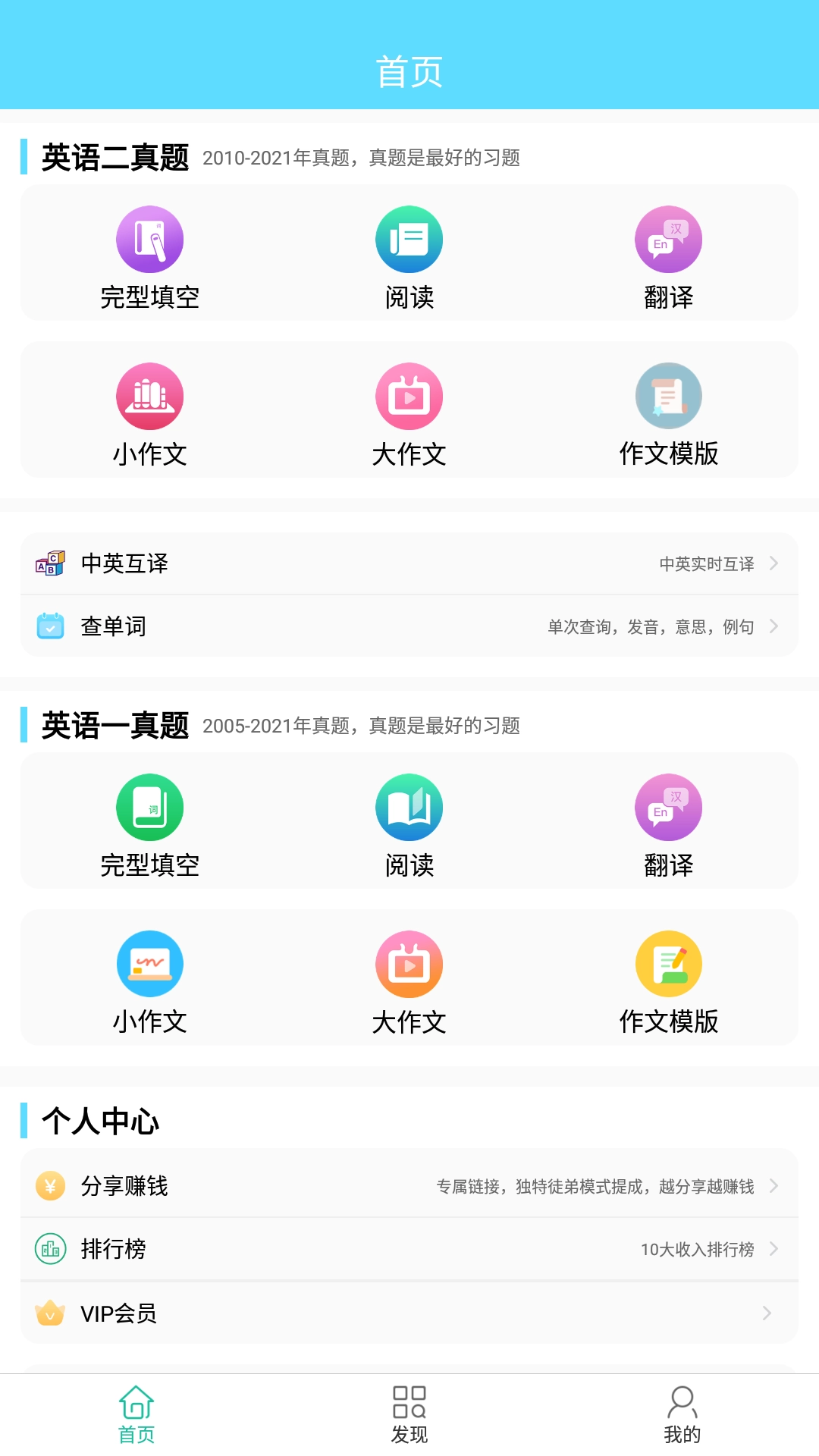Select 作文模版 in 英语二真题 section
819x1456 pixels.
tap(668, 395)
